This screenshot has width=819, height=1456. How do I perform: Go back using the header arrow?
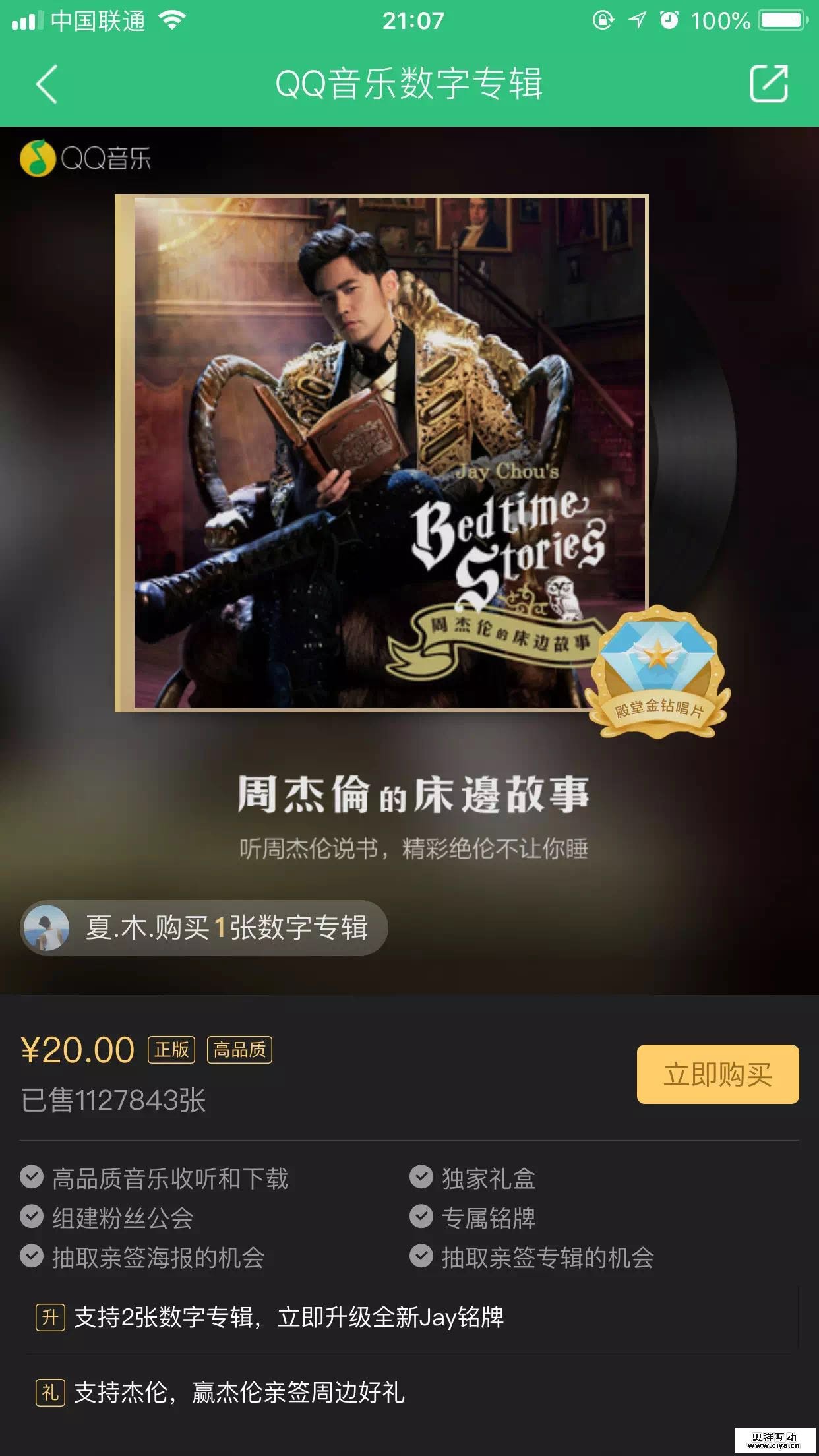click(x=46, y=84)
